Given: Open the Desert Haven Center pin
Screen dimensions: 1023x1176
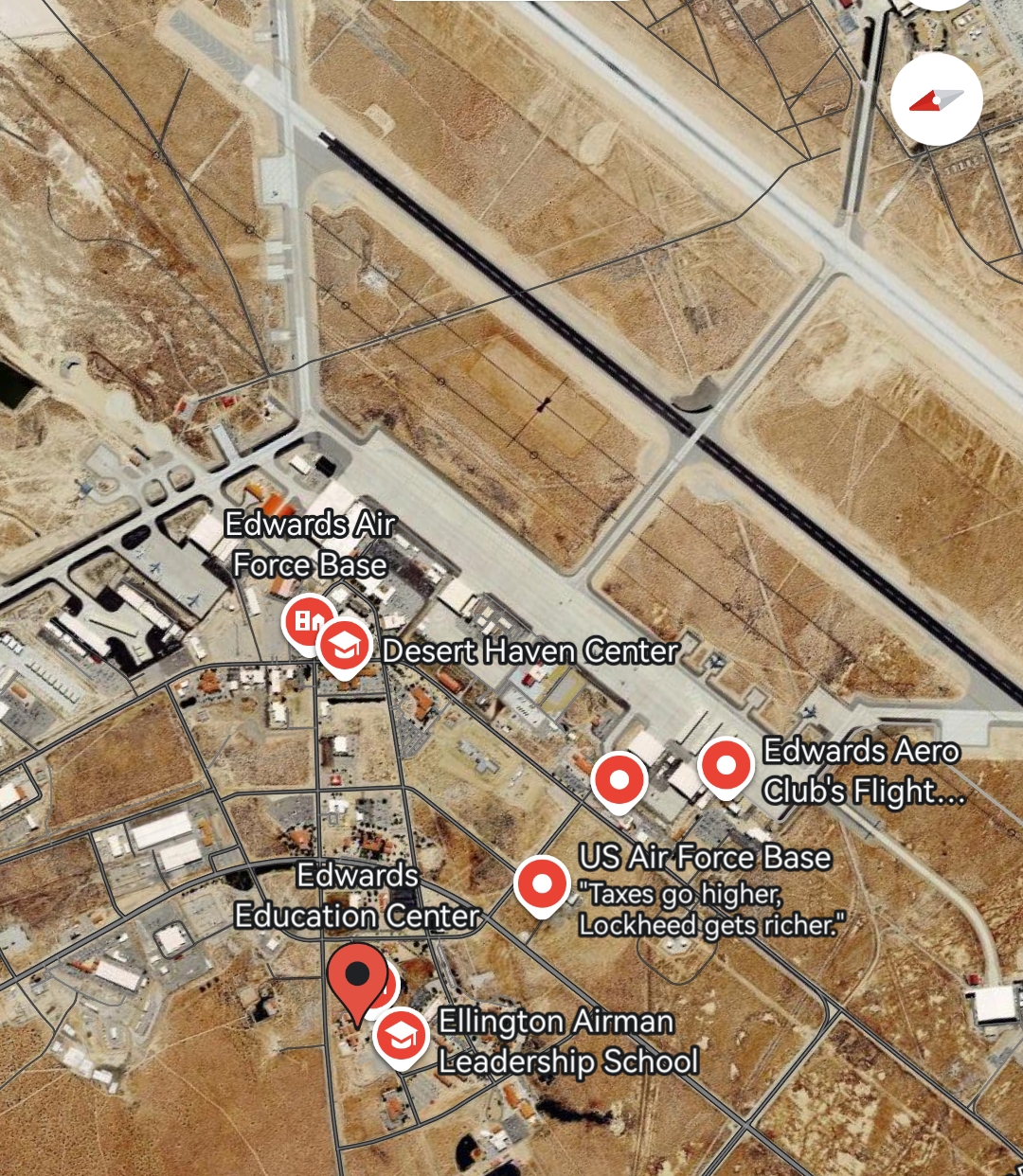Looking at the screenshot, I should pos(344,647).
